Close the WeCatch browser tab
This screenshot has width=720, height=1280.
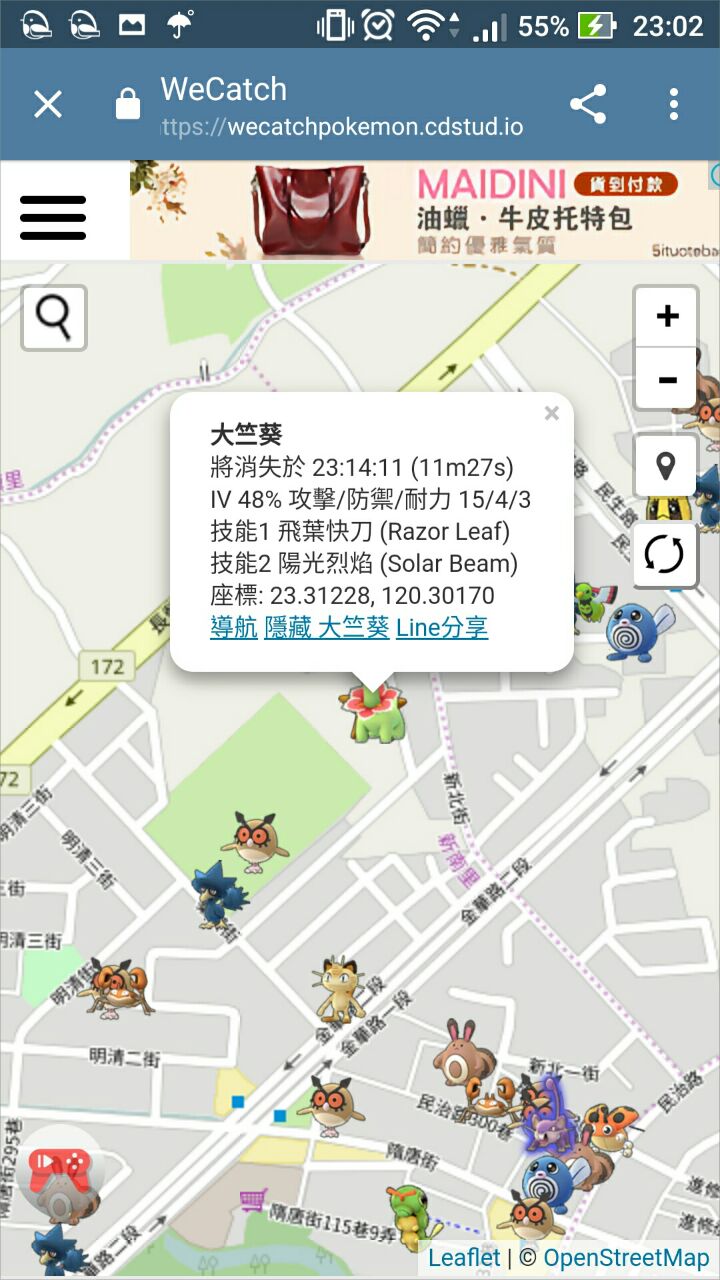[x=48, y=104]
